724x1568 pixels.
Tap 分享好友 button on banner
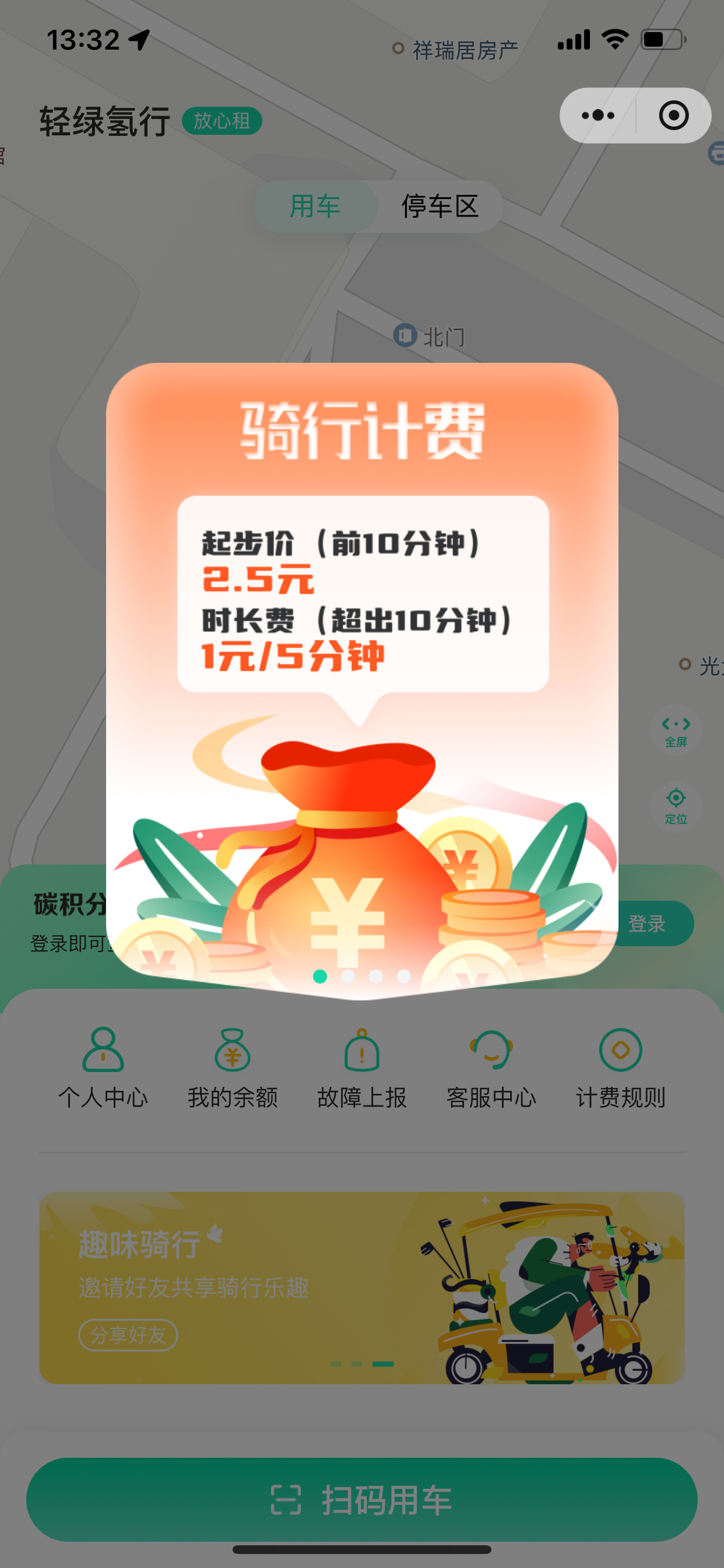tap(128, 1334)
